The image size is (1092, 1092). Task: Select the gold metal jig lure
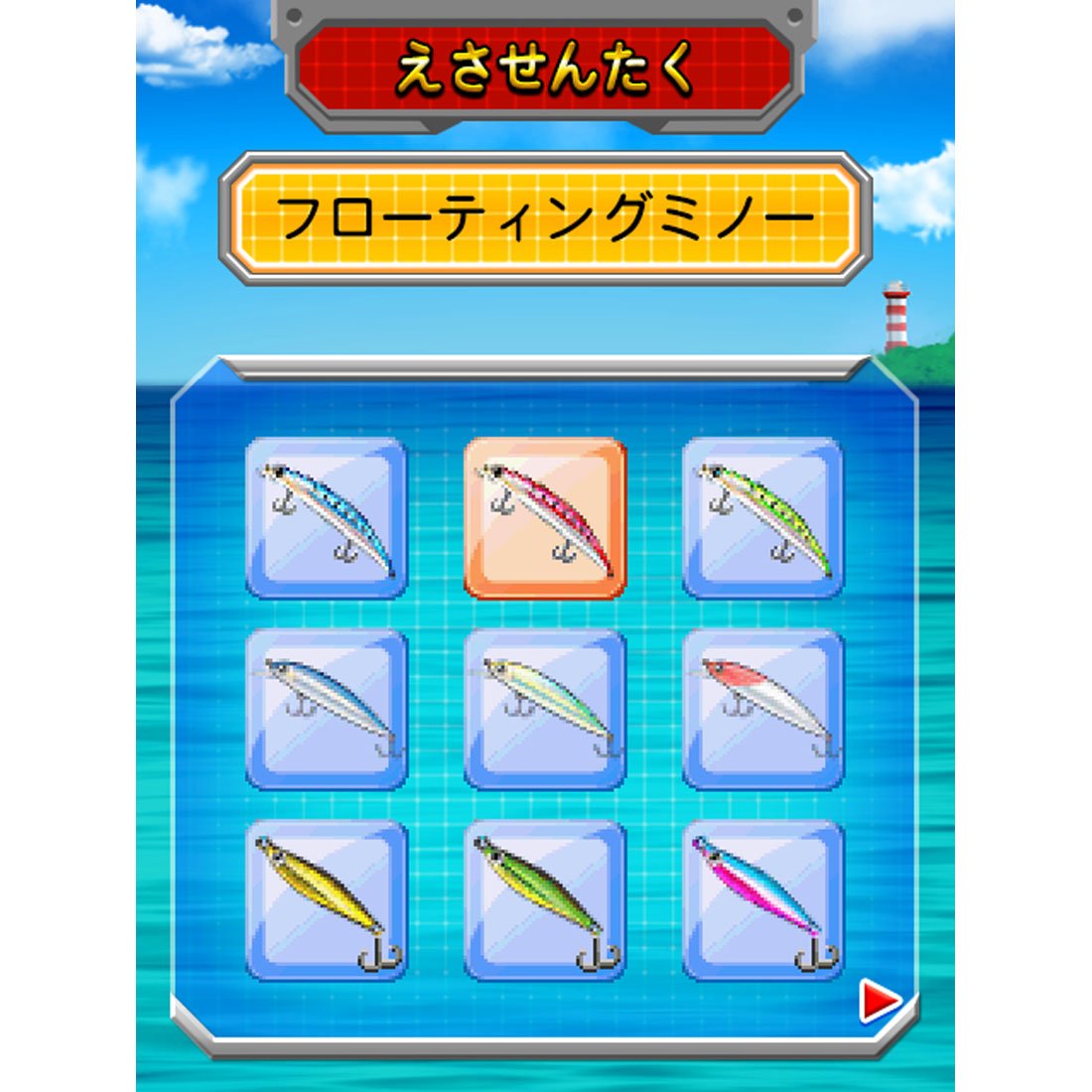click(x=326, y=900)
